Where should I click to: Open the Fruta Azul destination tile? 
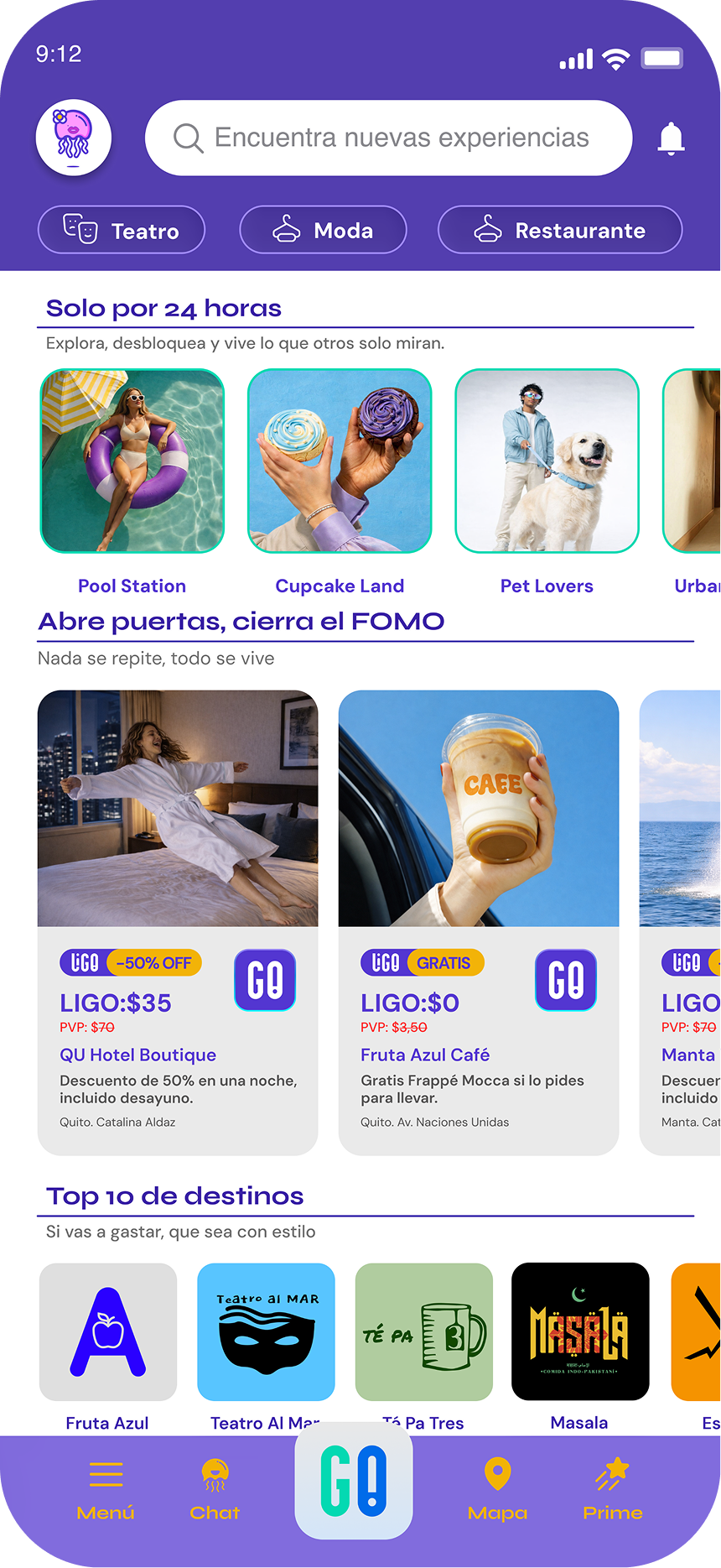(x=108, y=1331)
